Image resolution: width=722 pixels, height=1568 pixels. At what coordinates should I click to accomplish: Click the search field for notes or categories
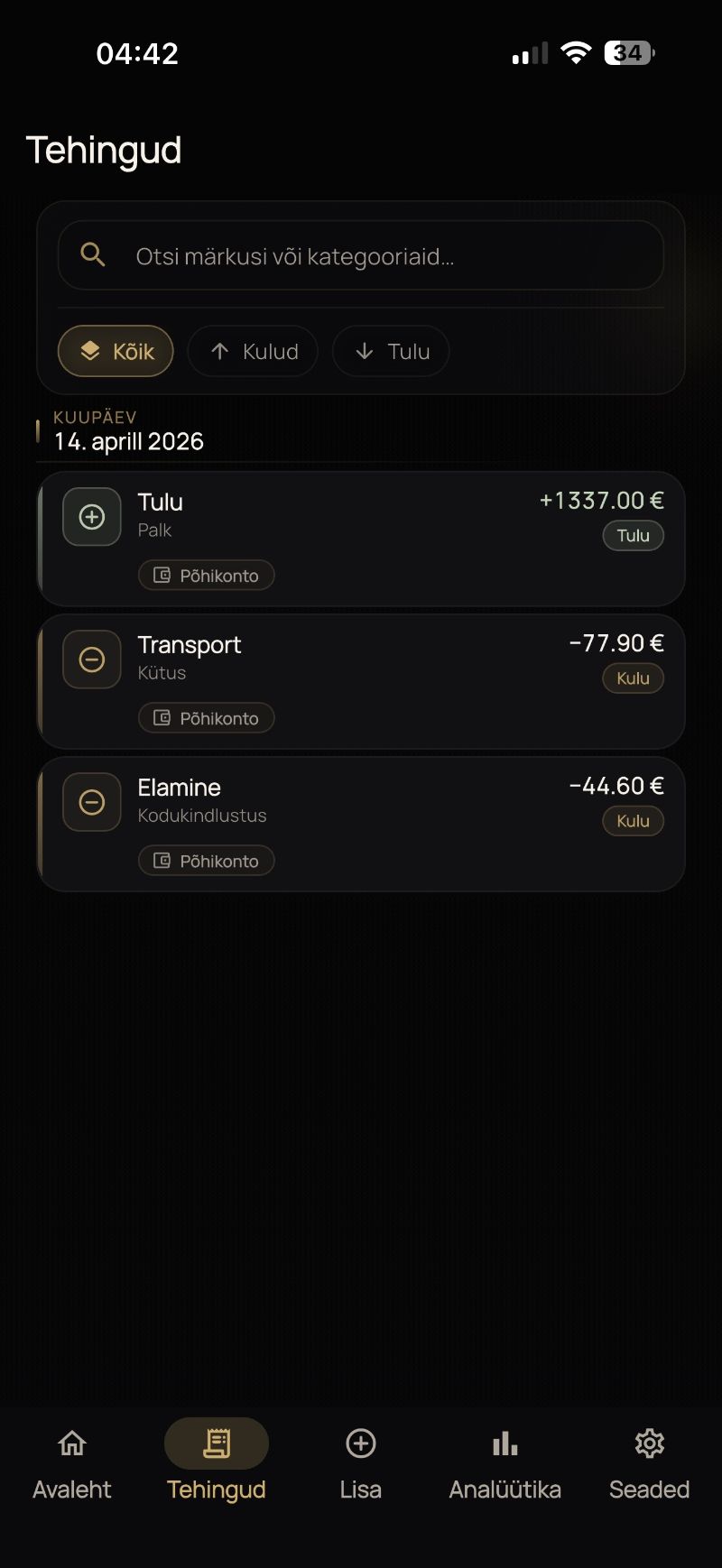point(361,255)
